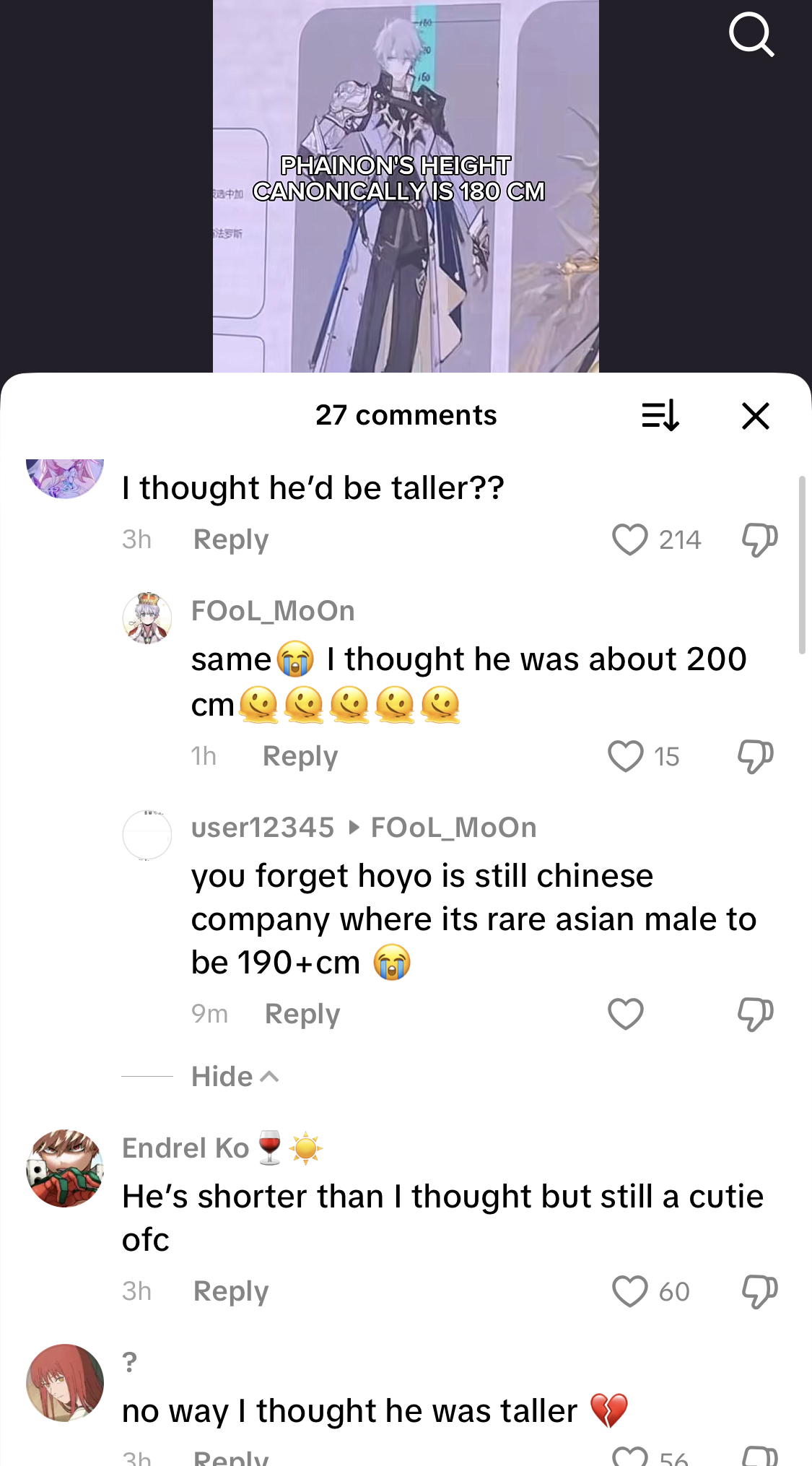Dislike Endrel Ko's comment
The width and height of the screenshot is (812, 1466).
point(759,1291)
